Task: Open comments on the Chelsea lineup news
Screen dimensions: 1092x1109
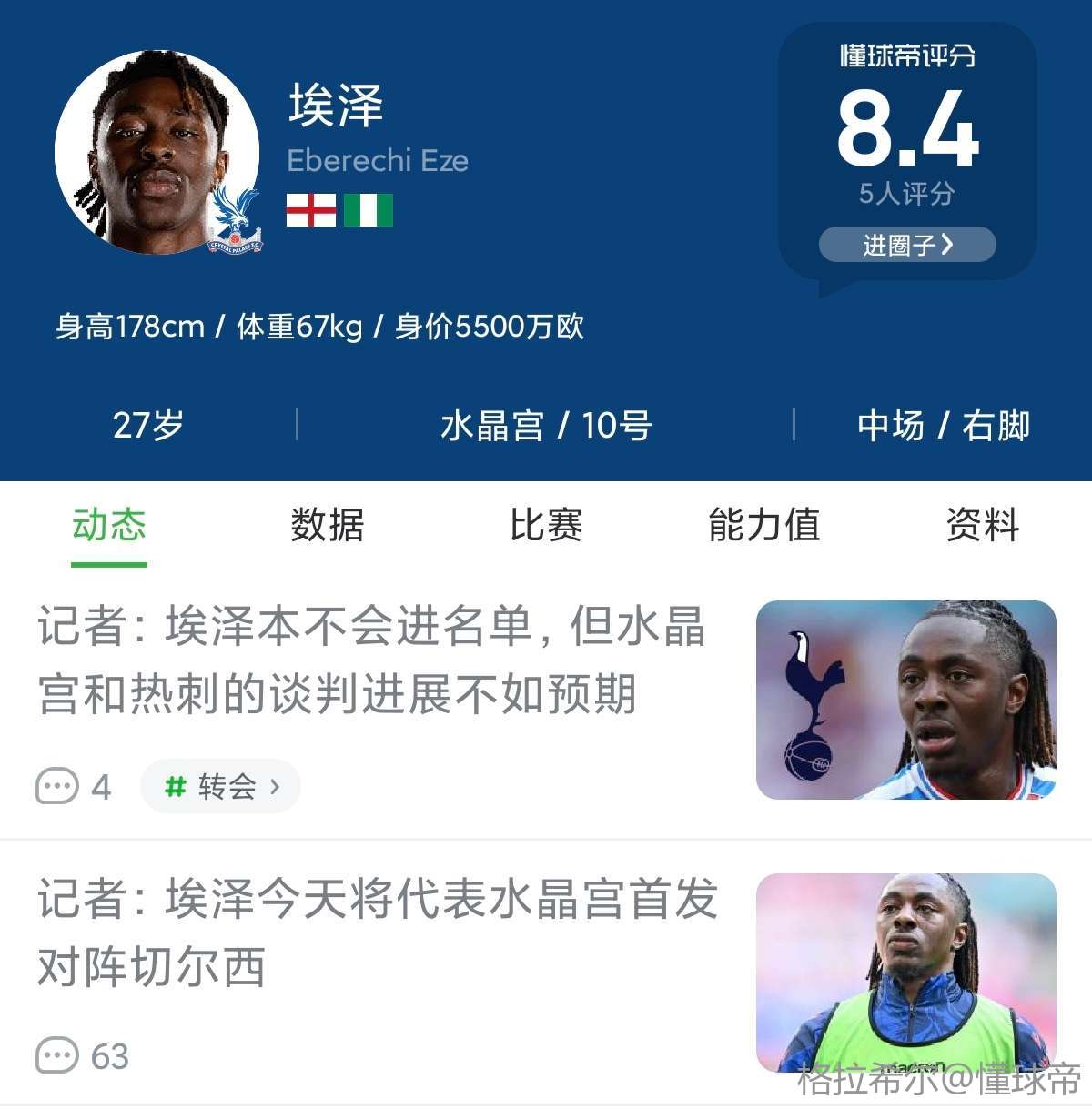Action: click(x=82, y=1056)
